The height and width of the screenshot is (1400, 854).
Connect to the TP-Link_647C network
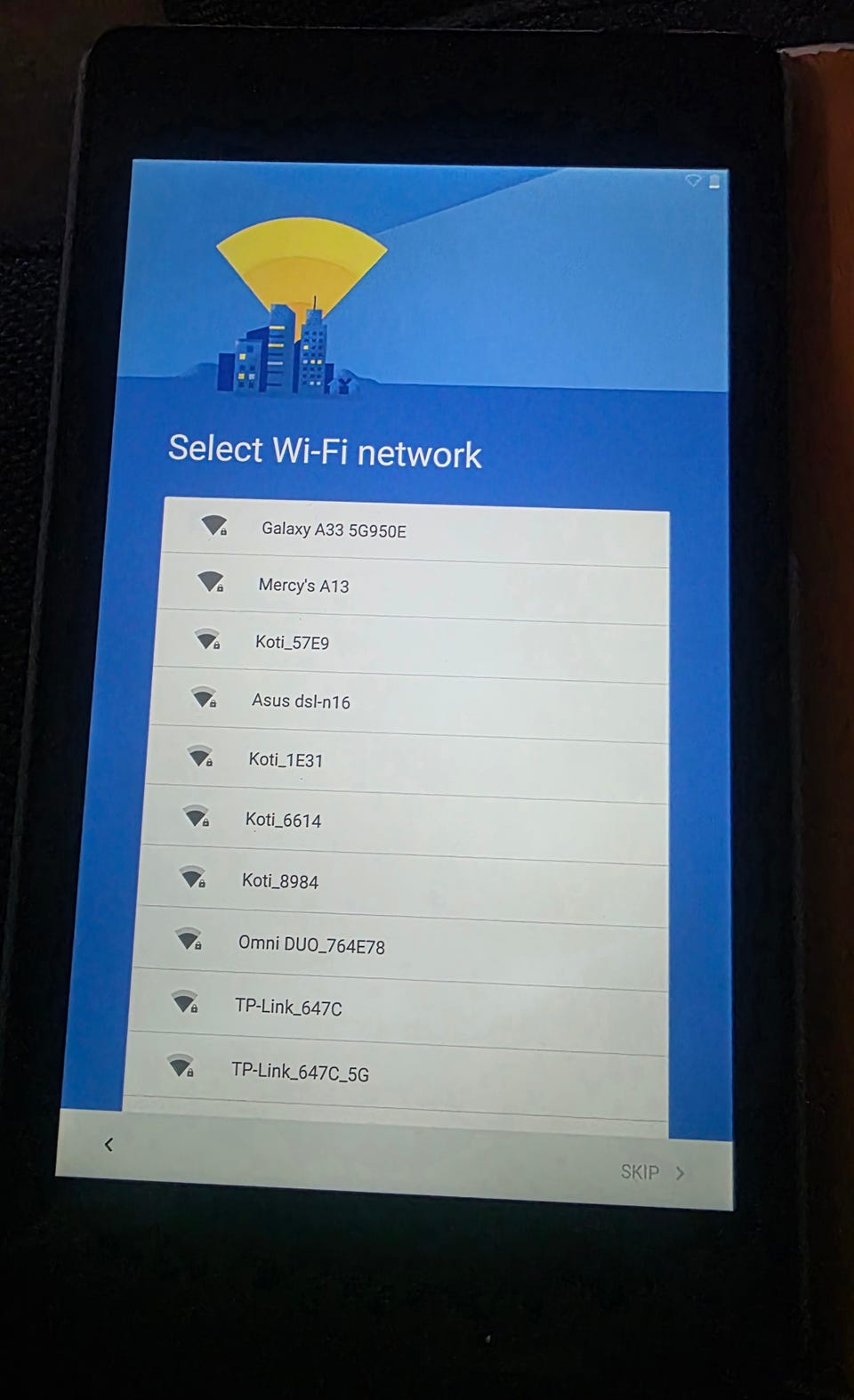[x=396, y=1010]
